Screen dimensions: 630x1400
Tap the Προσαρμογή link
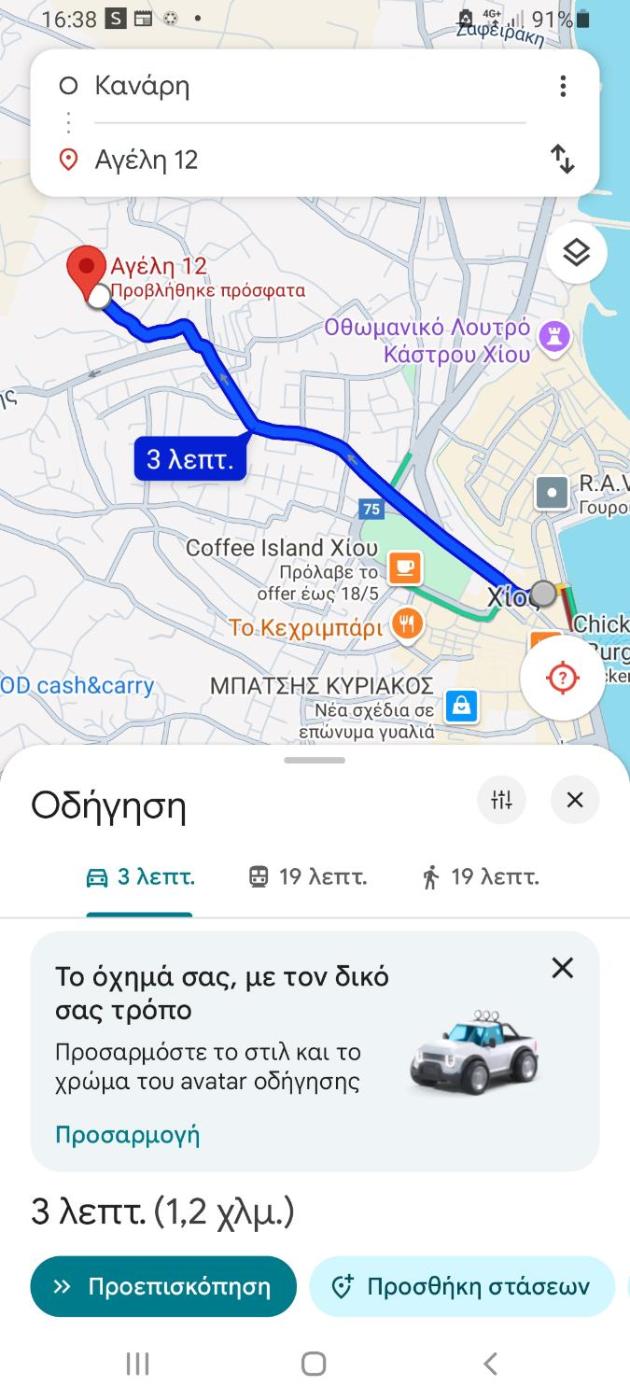pyautogui.click(x=127, y=1135)
